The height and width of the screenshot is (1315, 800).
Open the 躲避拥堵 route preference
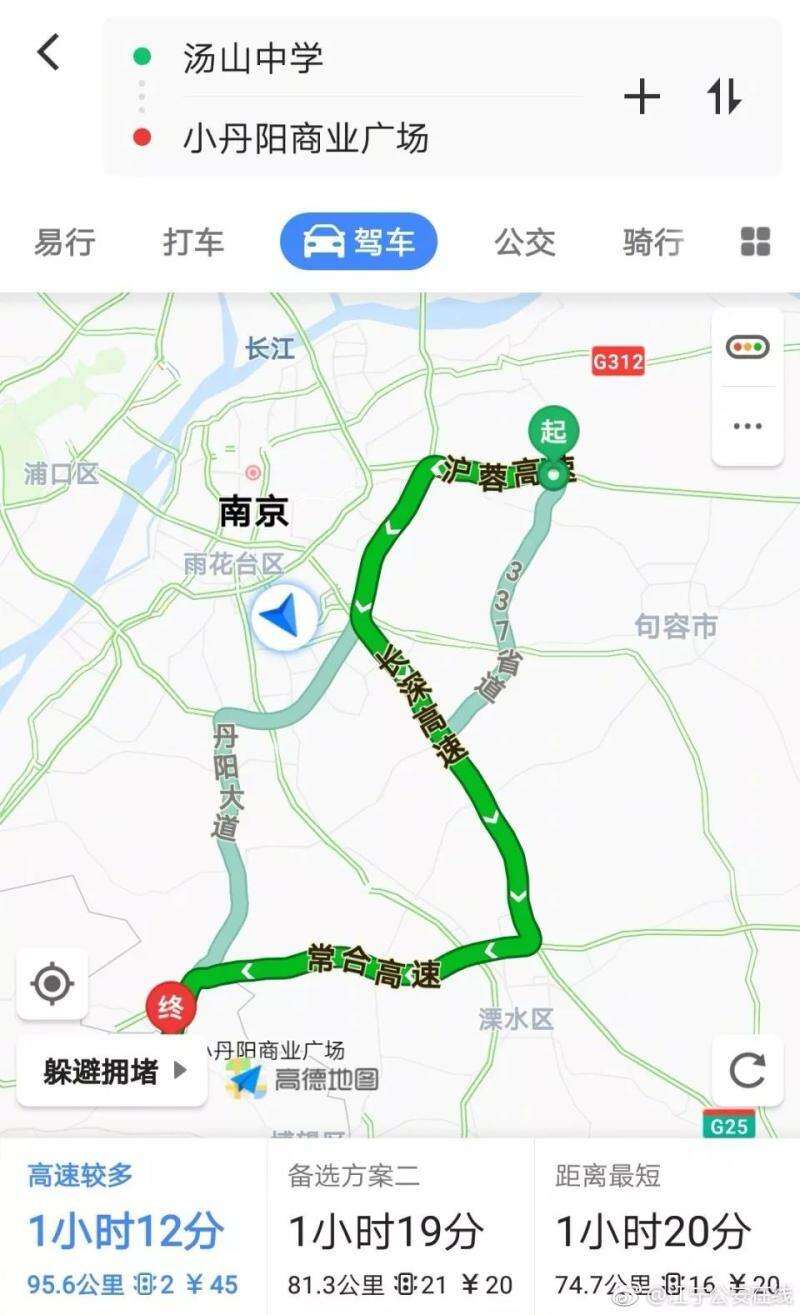coord(114,1072)
